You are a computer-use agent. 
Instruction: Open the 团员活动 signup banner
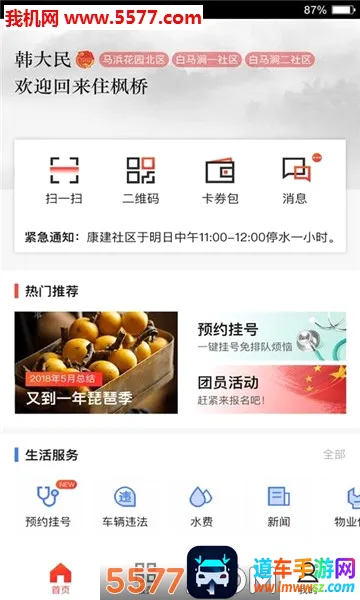[269, 390]
